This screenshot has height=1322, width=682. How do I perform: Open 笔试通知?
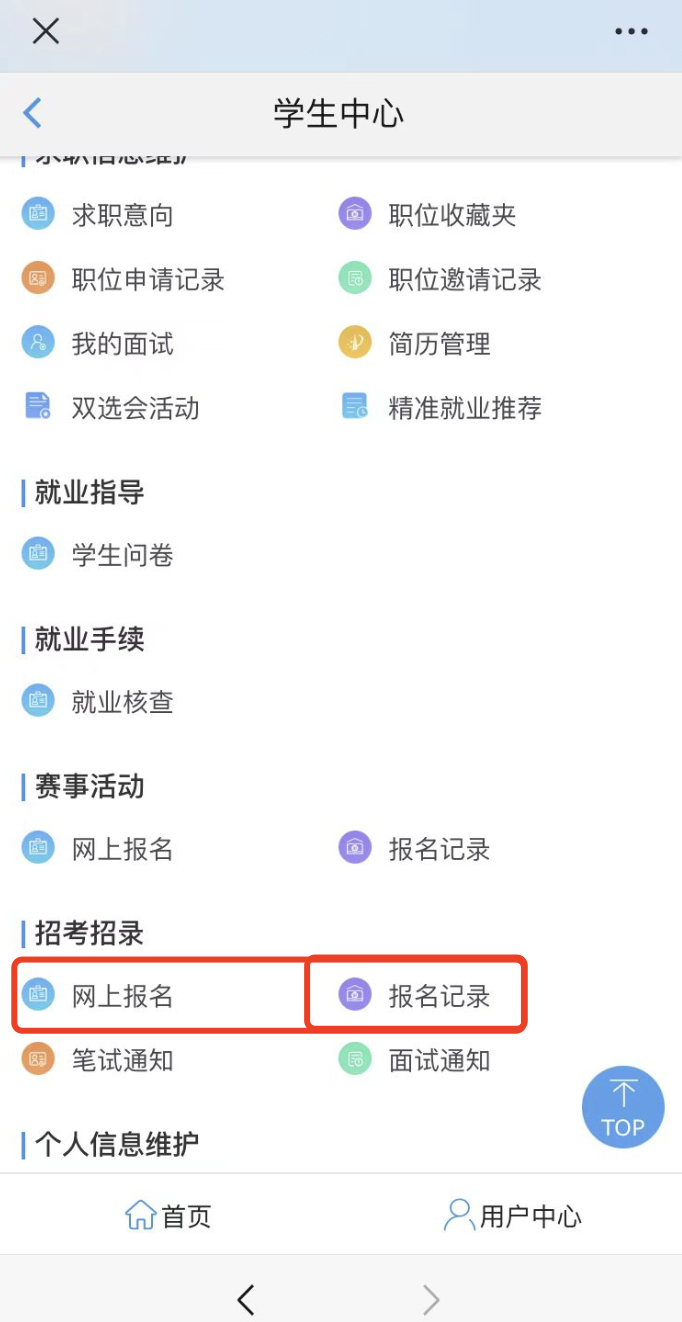pos(122,1060)
